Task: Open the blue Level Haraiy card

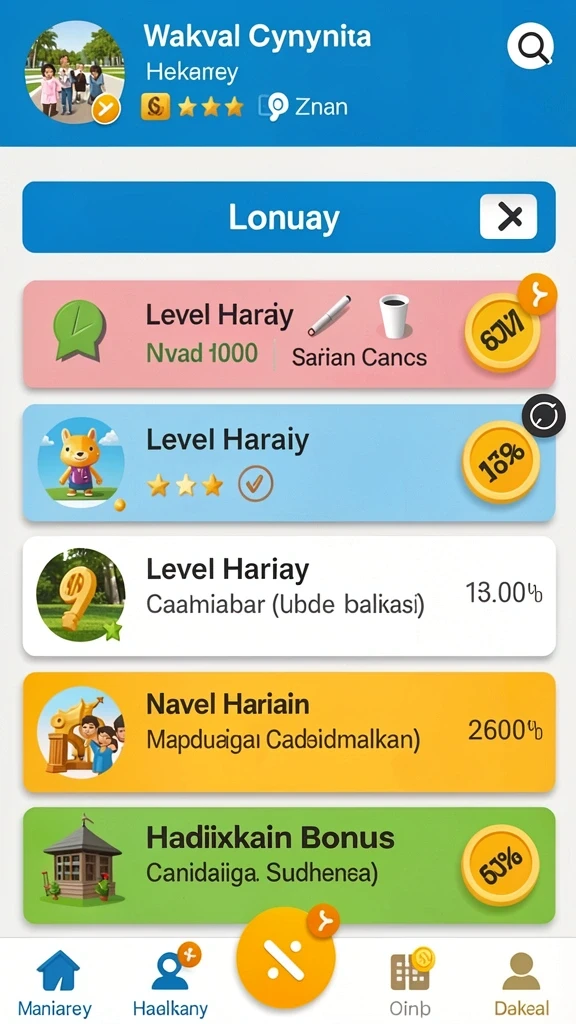Action: [x=289, y=462]
